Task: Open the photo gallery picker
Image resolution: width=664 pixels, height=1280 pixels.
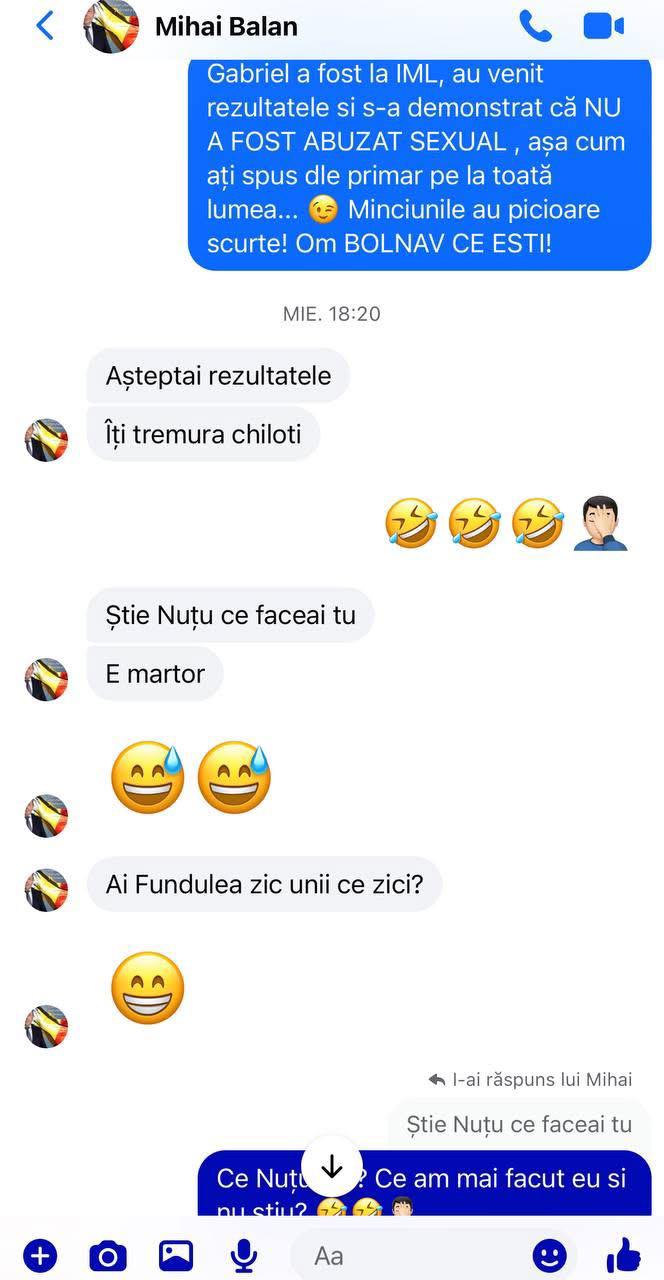Action: tap(176, 1254)
